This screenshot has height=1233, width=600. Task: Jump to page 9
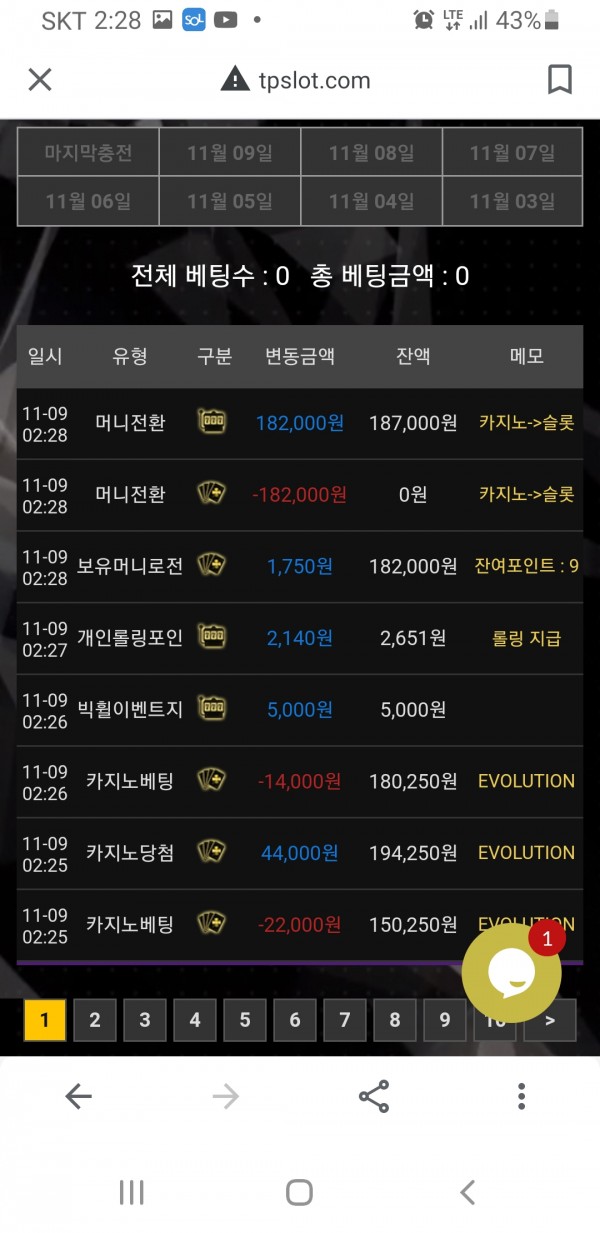445,1020
